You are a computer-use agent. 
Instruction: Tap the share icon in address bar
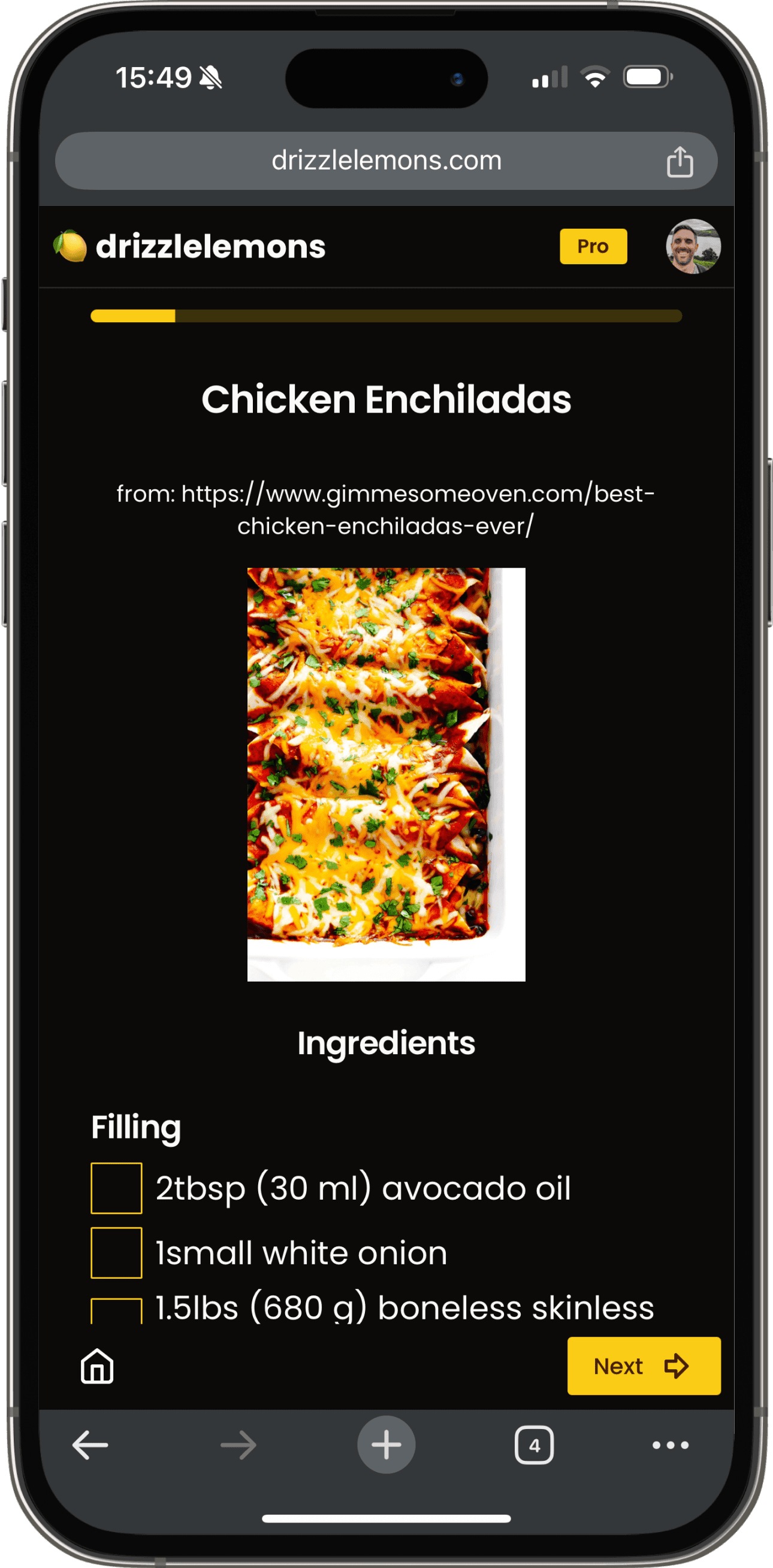click(x=679, y=162)
